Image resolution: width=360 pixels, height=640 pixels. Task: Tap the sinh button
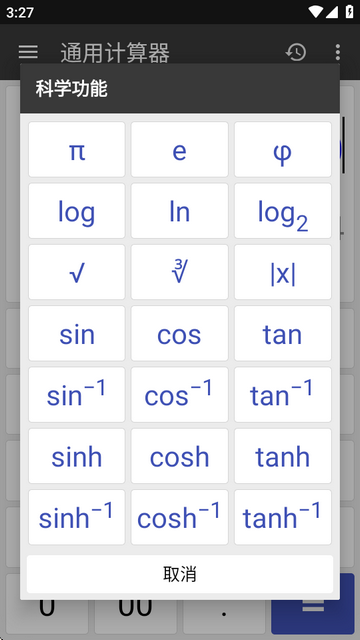point(77,456)
